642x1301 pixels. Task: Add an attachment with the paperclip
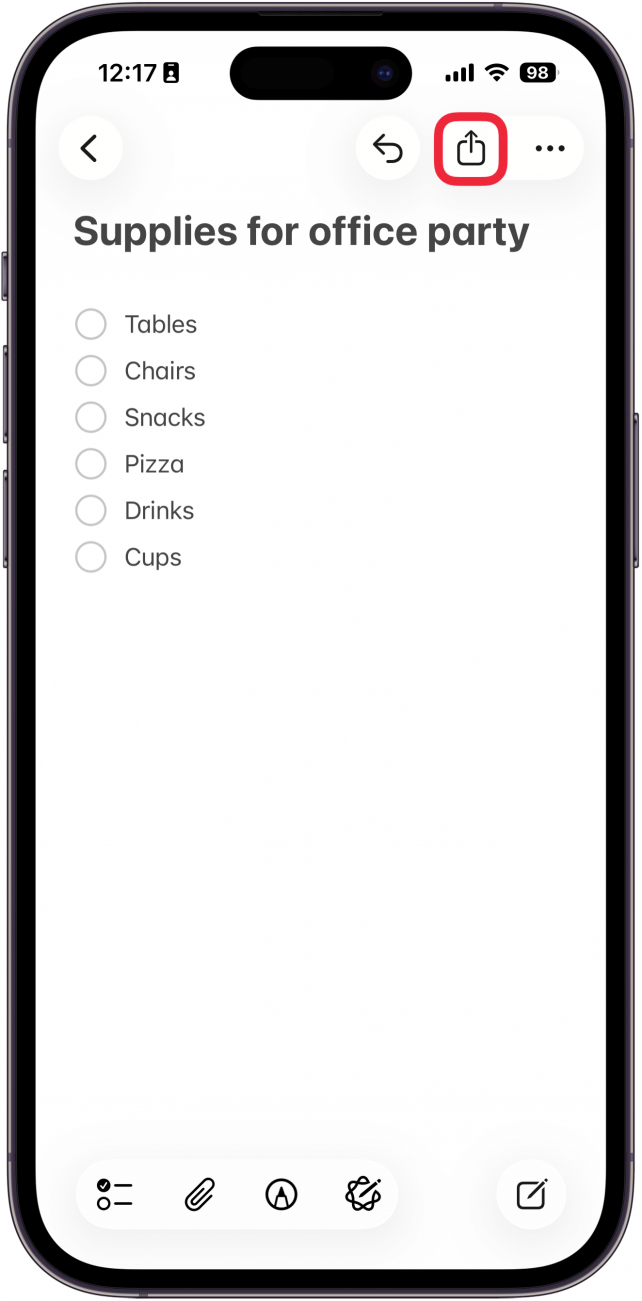coord(200,1194)
